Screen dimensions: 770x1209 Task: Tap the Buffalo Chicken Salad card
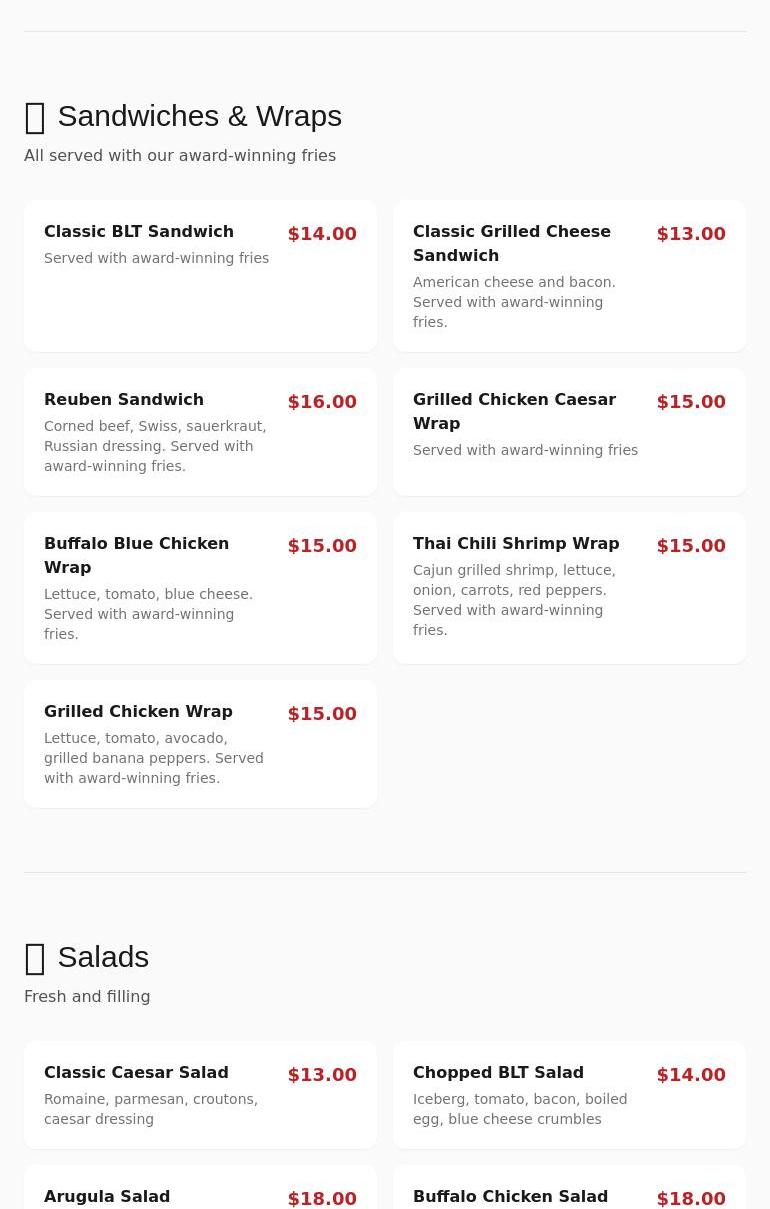[x=569, y=1192]
